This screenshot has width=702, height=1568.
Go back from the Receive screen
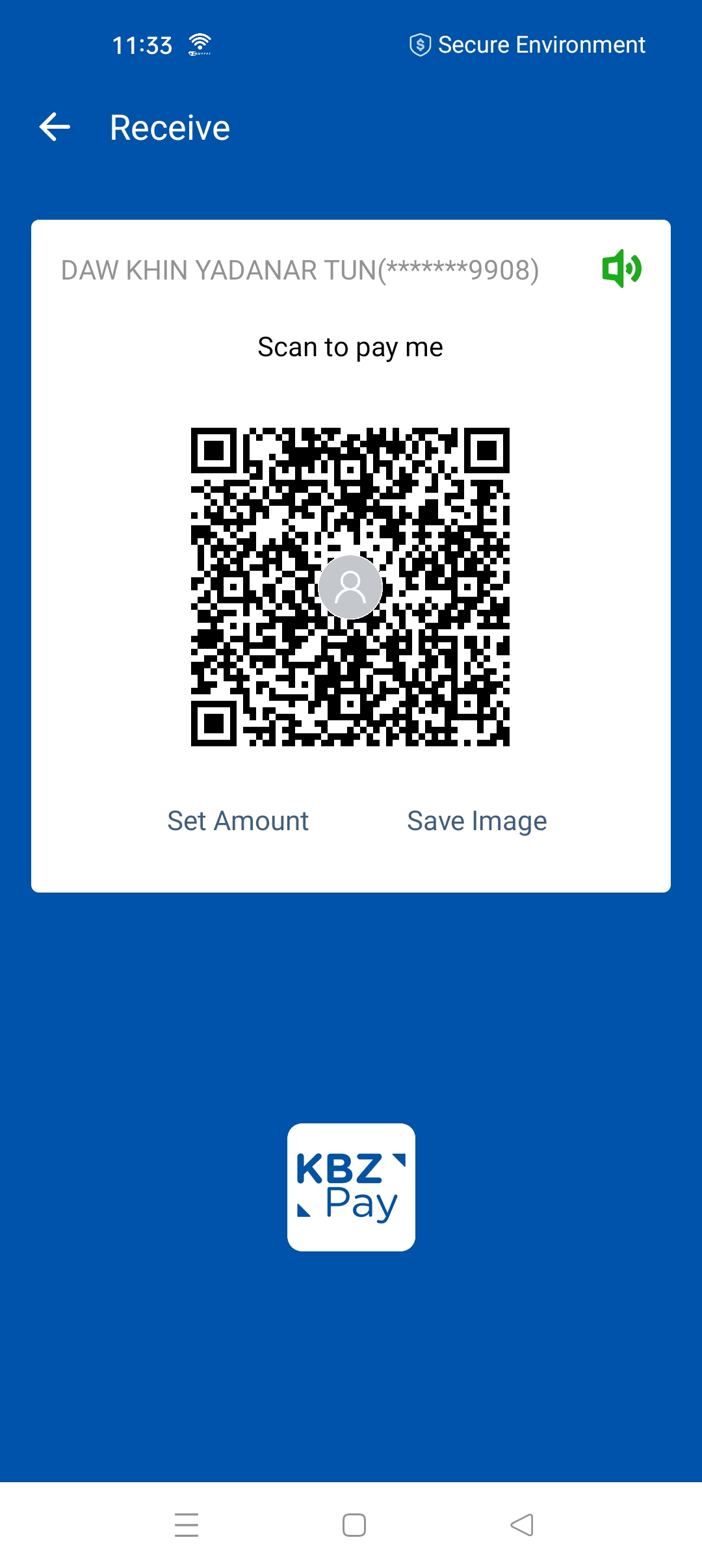(55, 127)
